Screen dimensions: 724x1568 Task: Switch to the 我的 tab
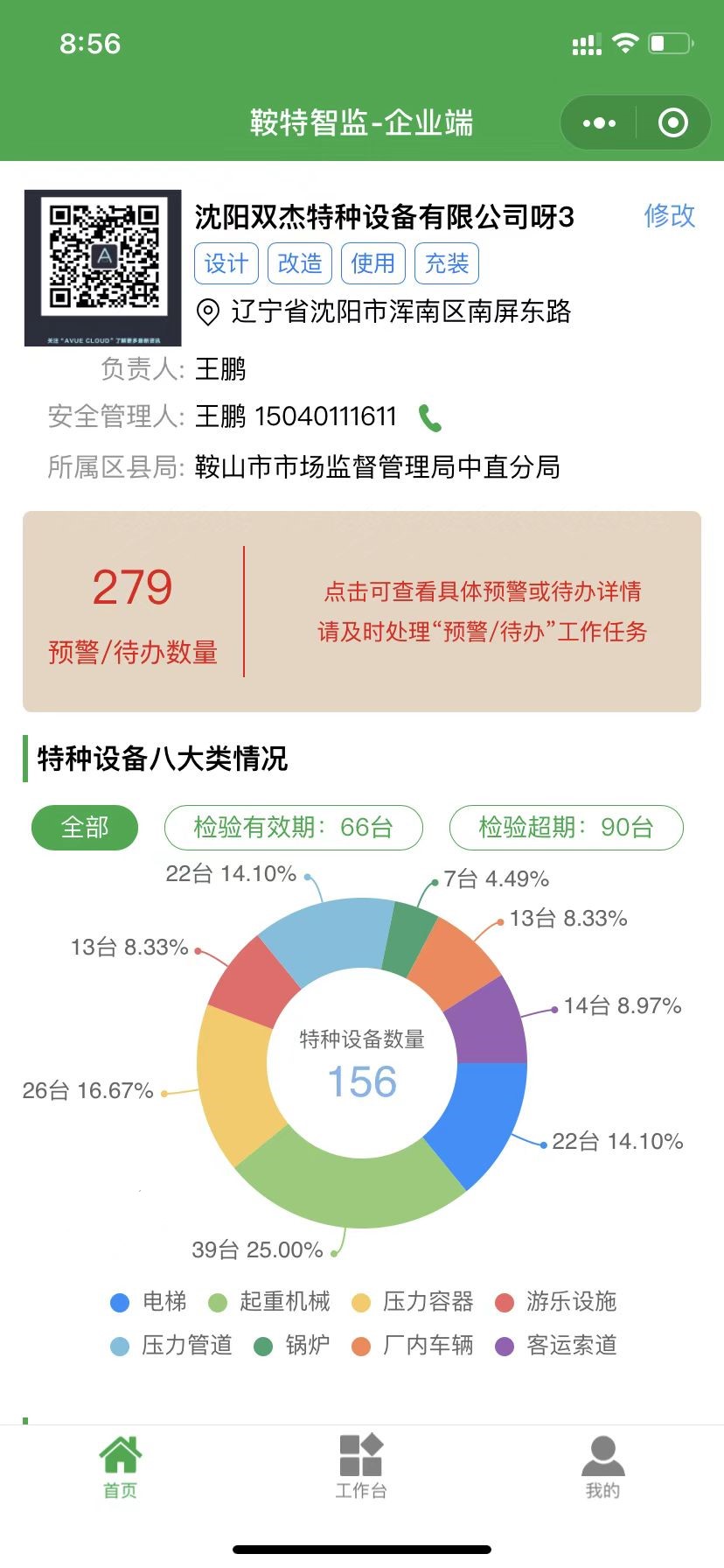602,1466
